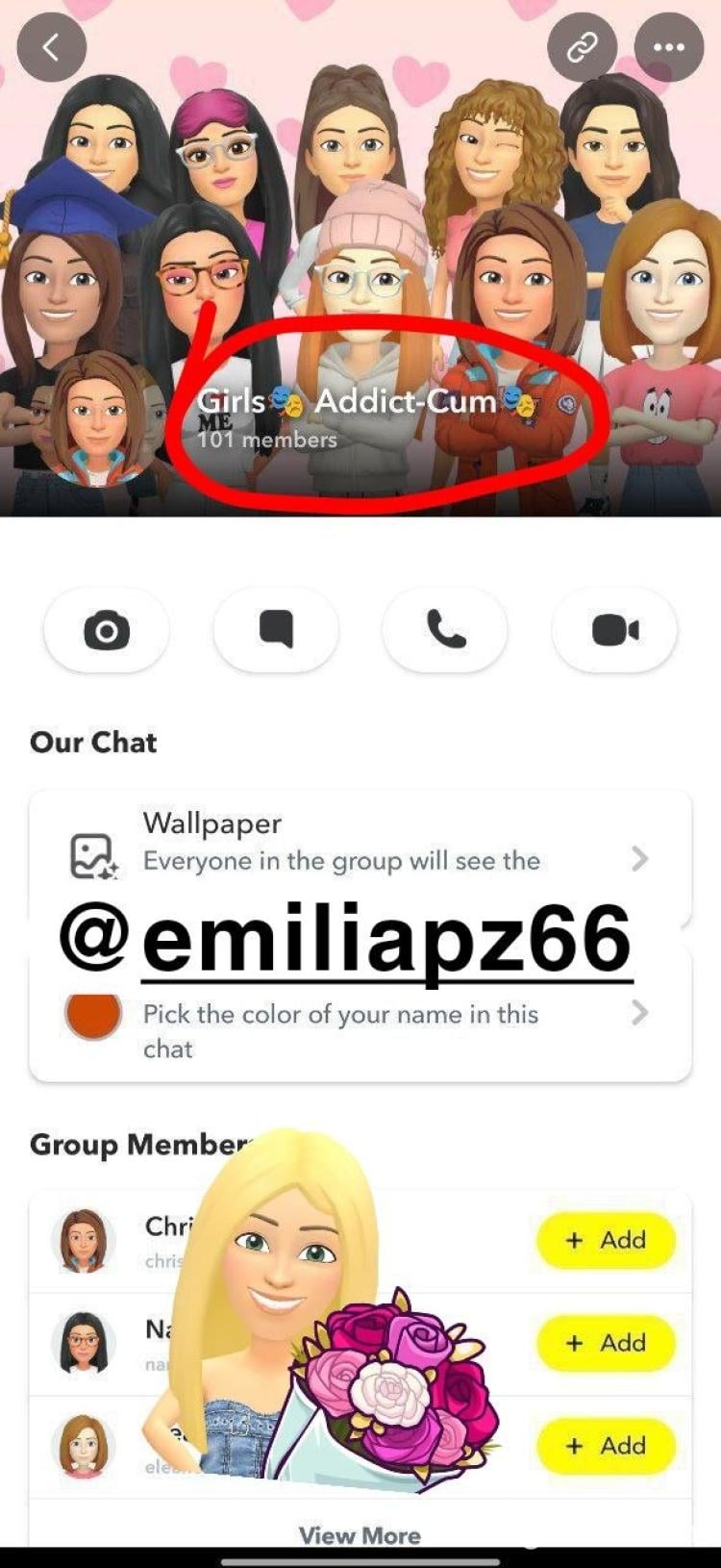Viewport: 721px width, 1568px height.
Task: Copy the group invite link icon
Action: pyautogui.click(x=582, y=46)
